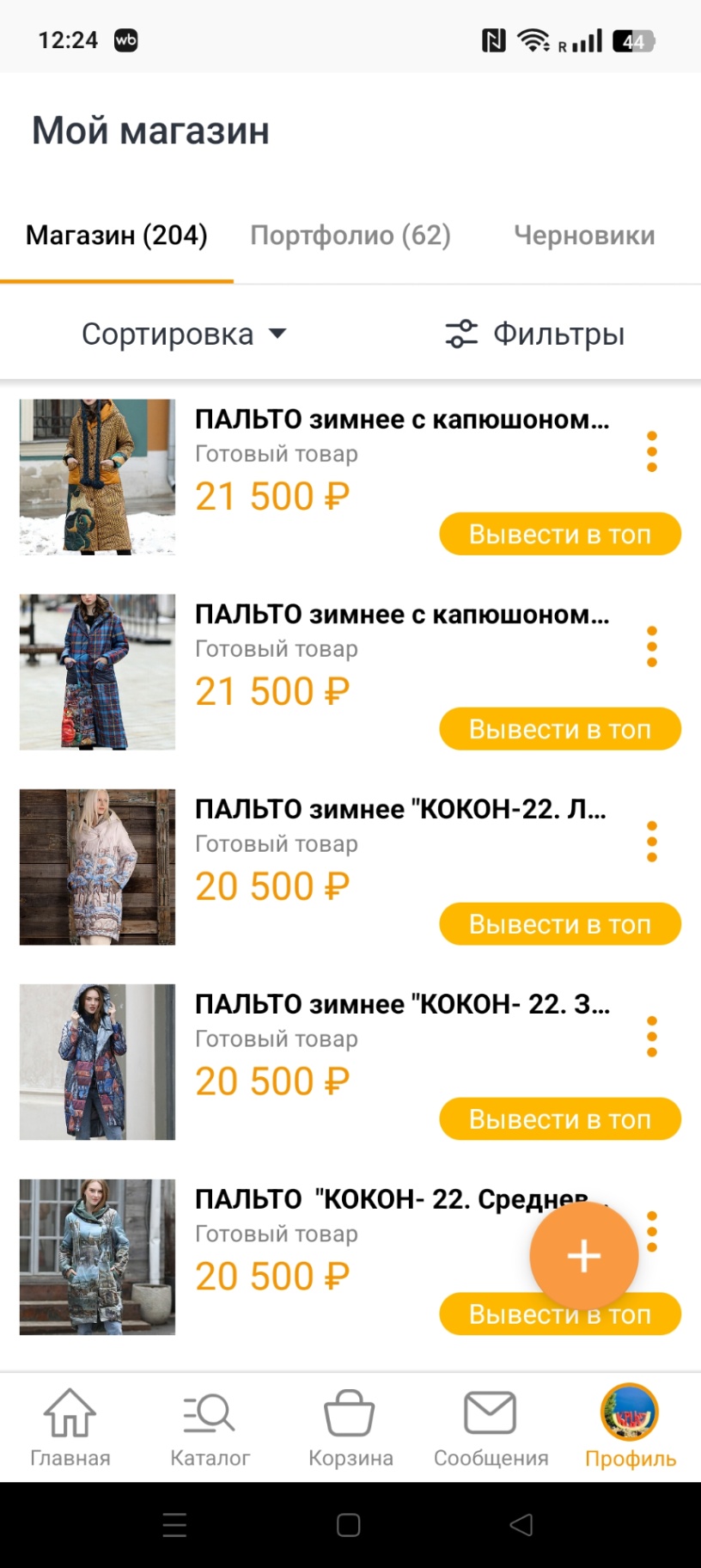View the ПАЛЬТО "КОКОН- 22. З..." listing
Screen dimensions: 701x1568
coord(401,1005)
